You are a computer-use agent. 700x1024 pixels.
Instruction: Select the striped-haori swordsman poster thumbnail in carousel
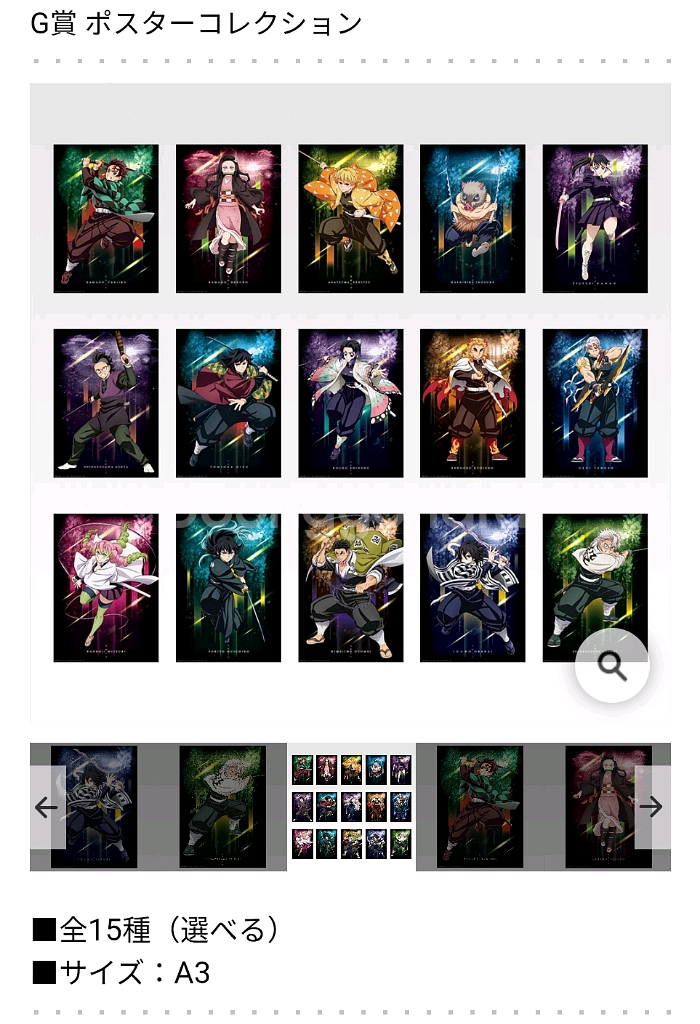point(94,807)
